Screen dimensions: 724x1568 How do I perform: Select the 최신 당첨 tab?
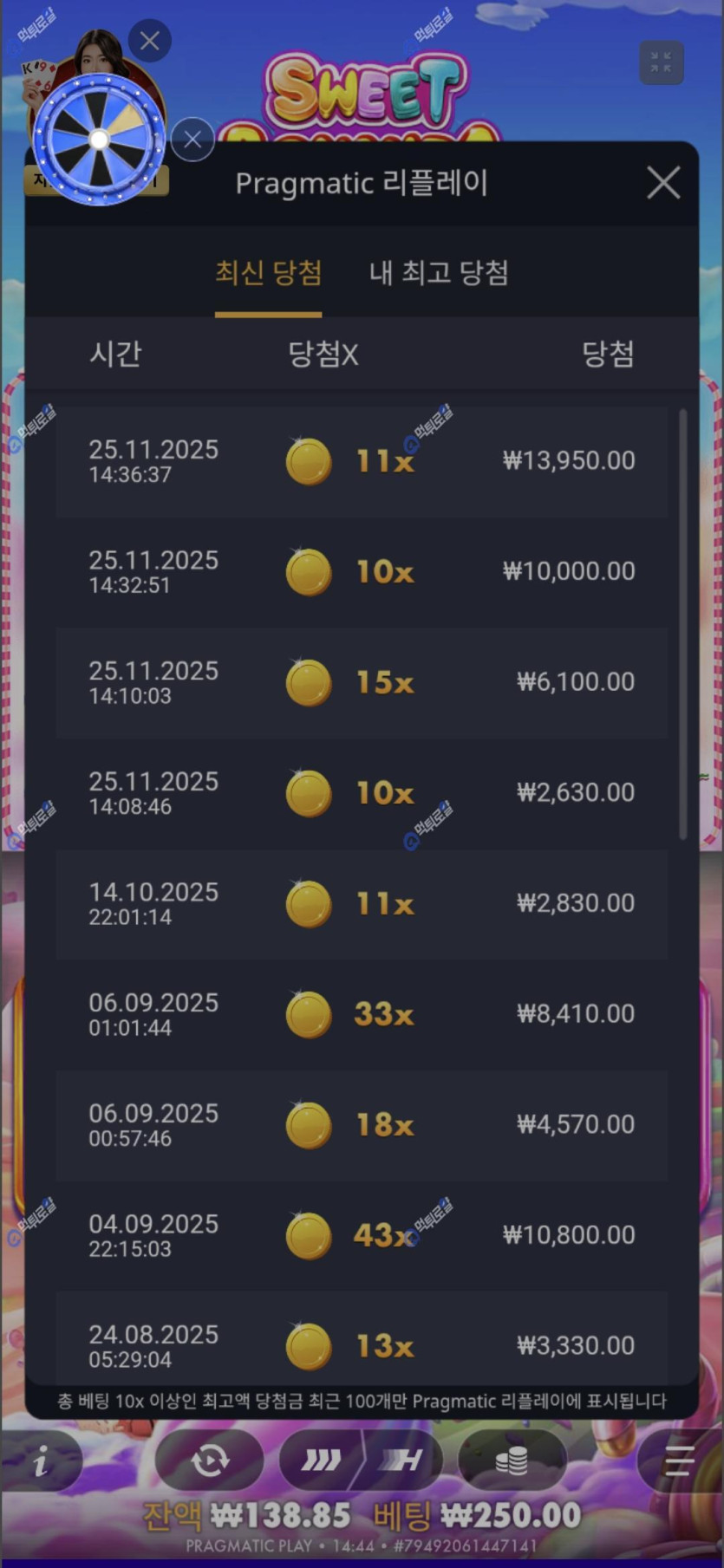[x=268, y=273]
